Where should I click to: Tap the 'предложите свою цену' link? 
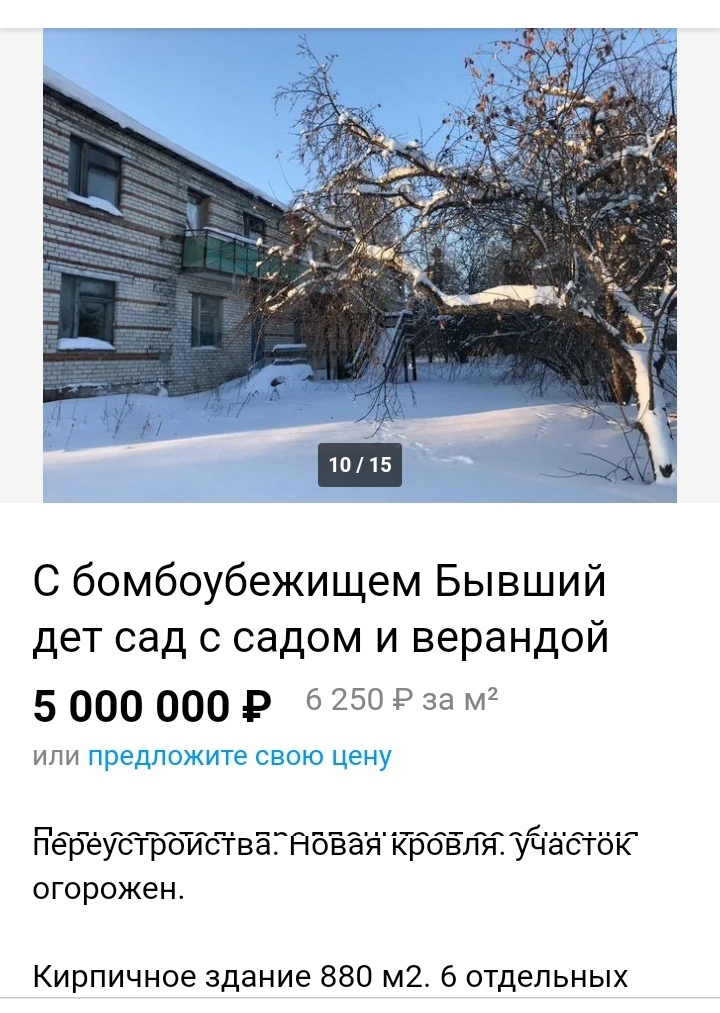point(240,757)
